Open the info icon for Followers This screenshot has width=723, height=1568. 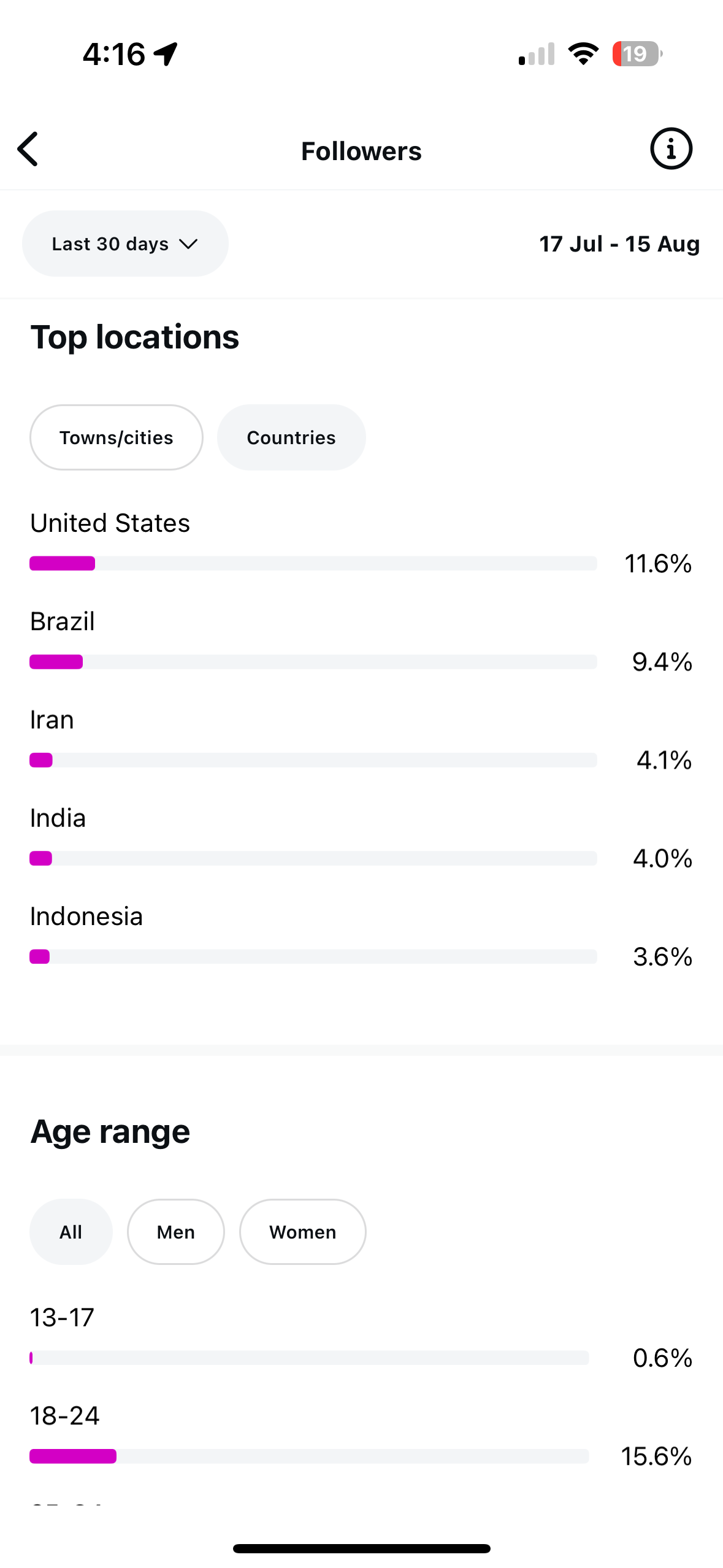tap(671, 149)
